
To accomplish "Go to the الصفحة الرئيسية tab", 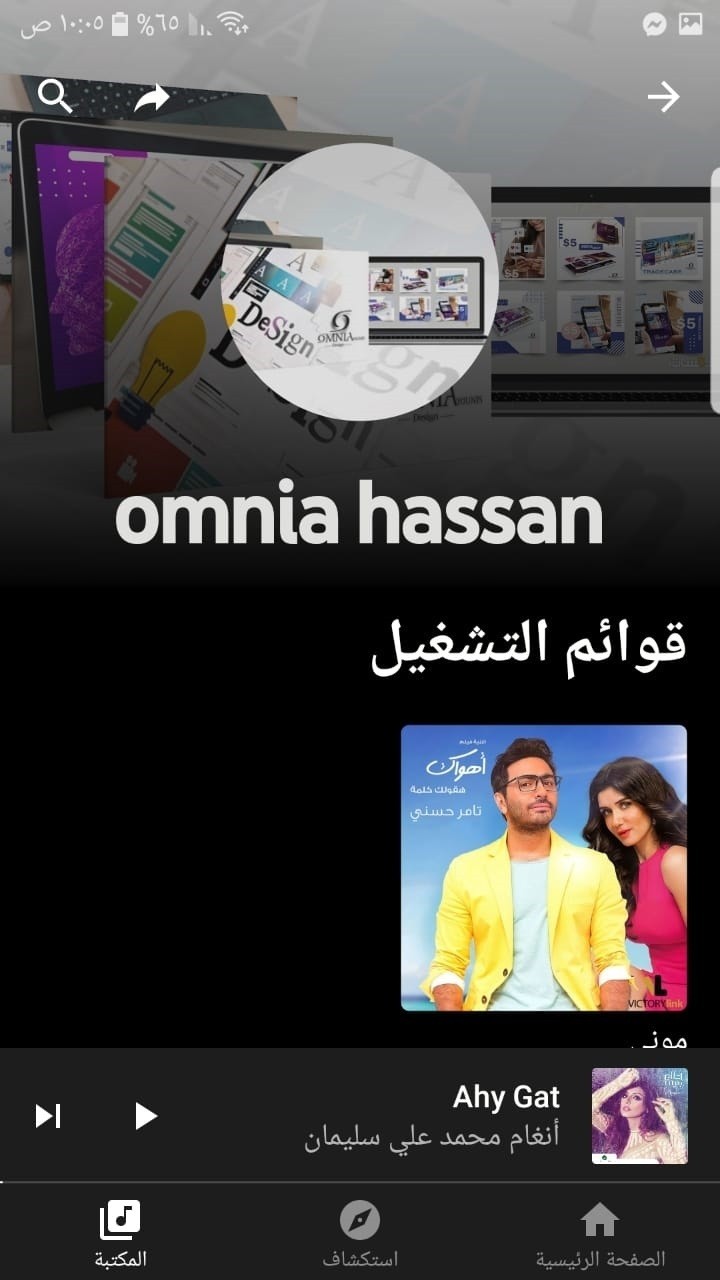I will (599, 1234).
